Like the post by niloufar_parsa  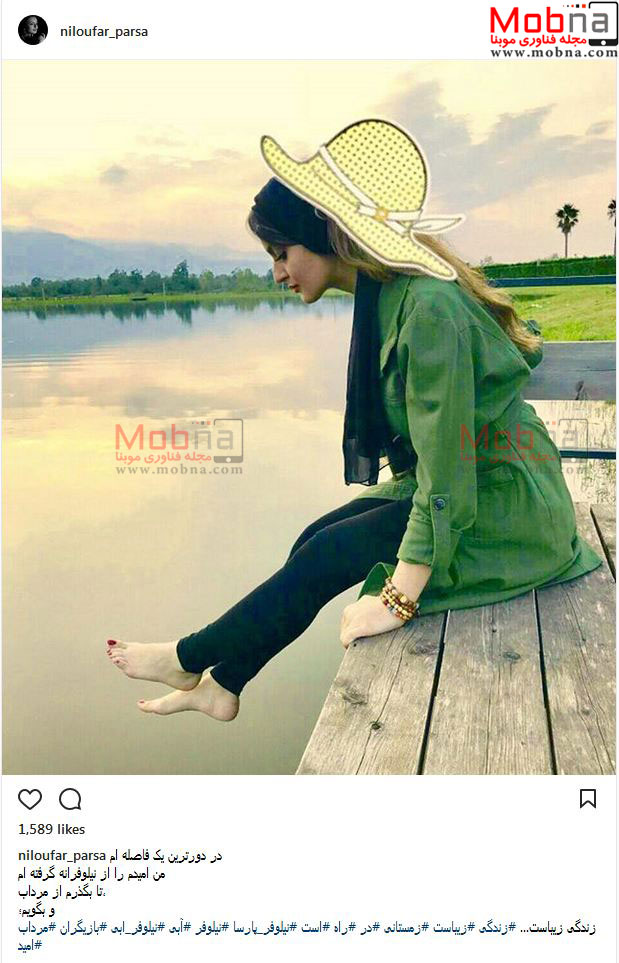point(30,799)
